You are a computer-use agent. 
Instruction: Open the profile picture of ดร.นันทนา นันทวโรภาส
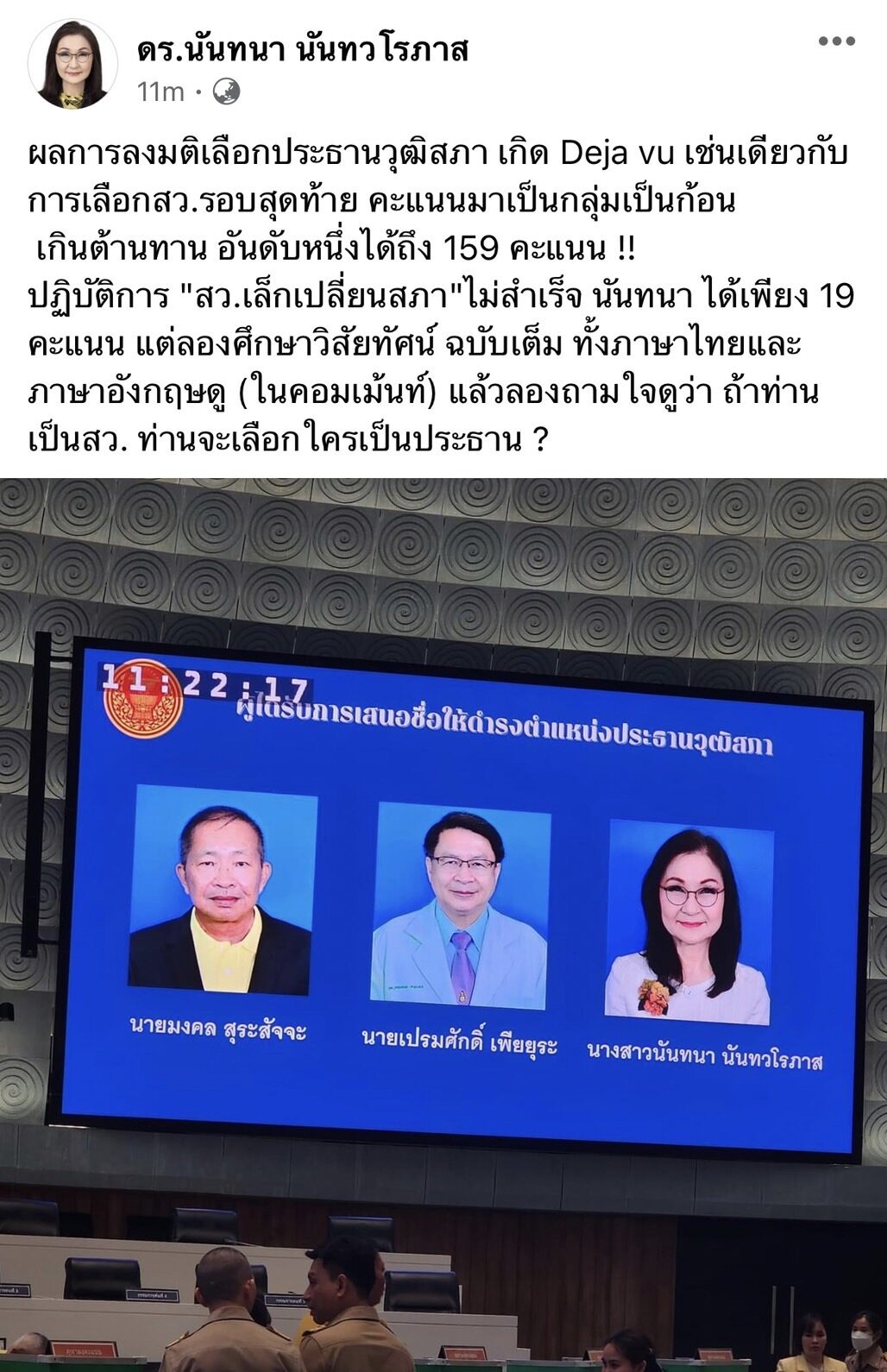(x=72, y=63)
